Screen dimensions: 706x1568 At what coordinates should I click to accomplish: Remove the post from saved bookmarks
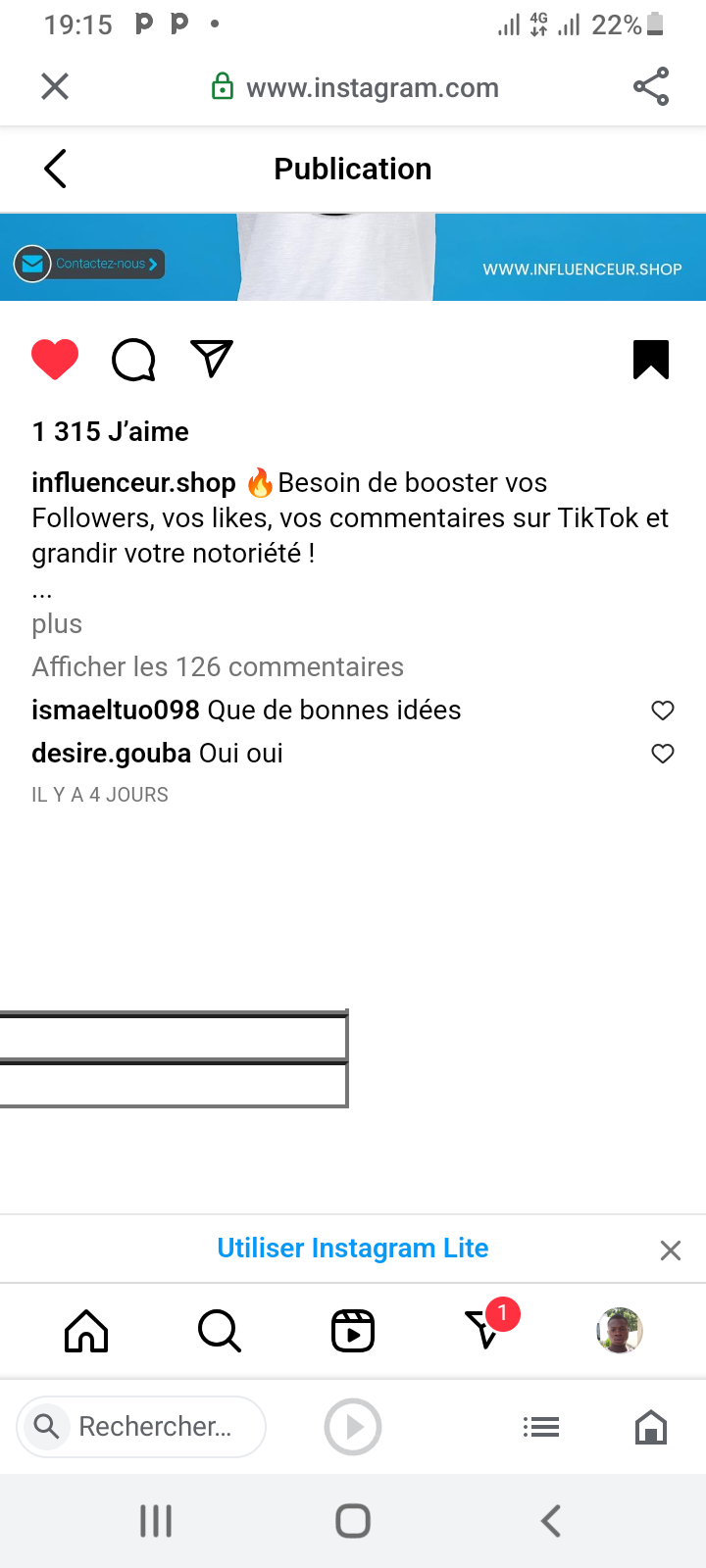pyautogui.click(x=651, y=359)
